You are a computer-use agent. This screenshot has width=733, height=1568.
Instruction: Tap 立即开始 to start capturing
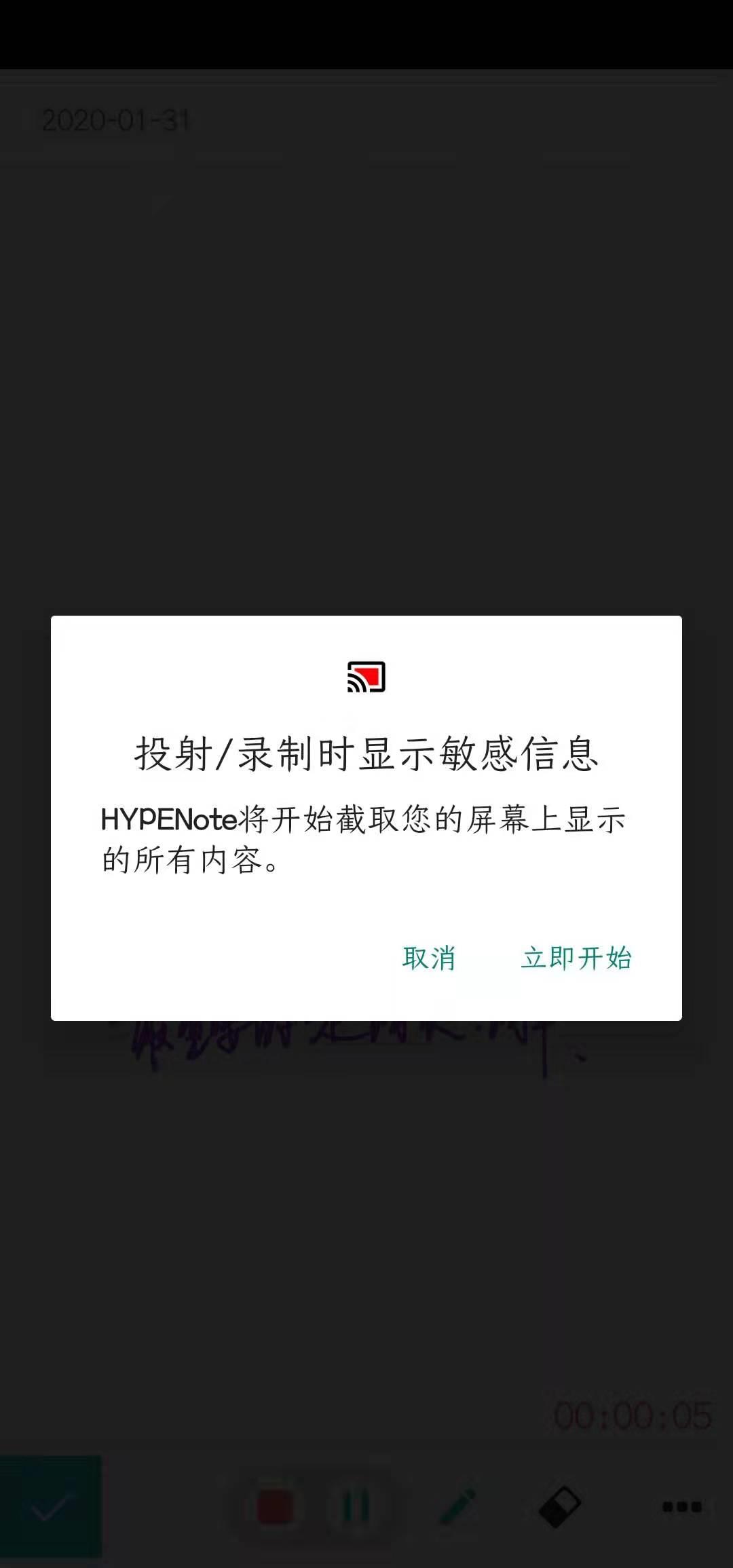click(576, 959)
